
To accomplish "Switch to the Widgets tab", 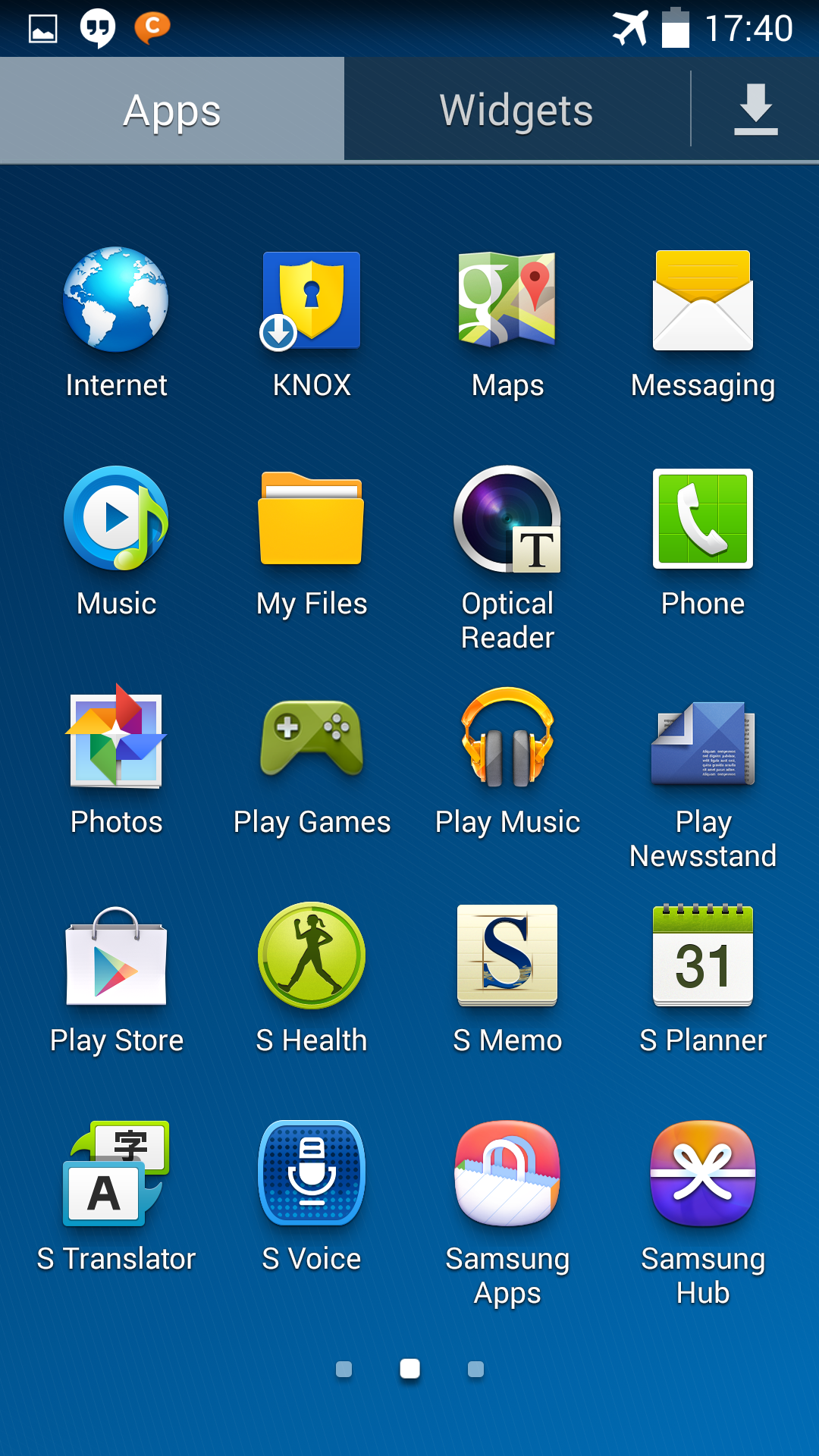I will [516, 111].
